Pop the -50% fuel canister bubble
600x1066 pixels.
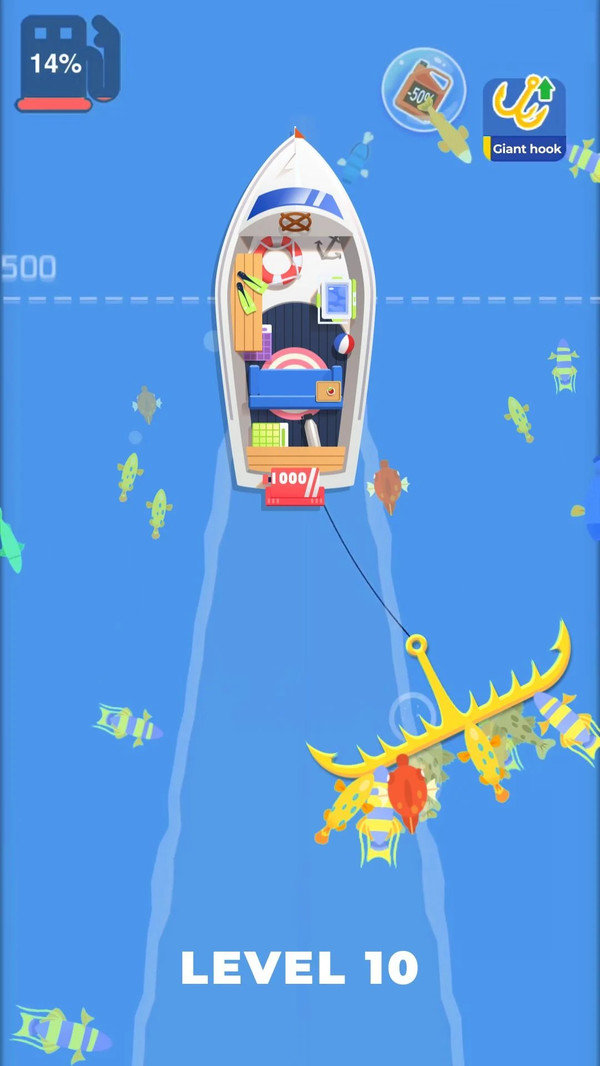[424, 88]
